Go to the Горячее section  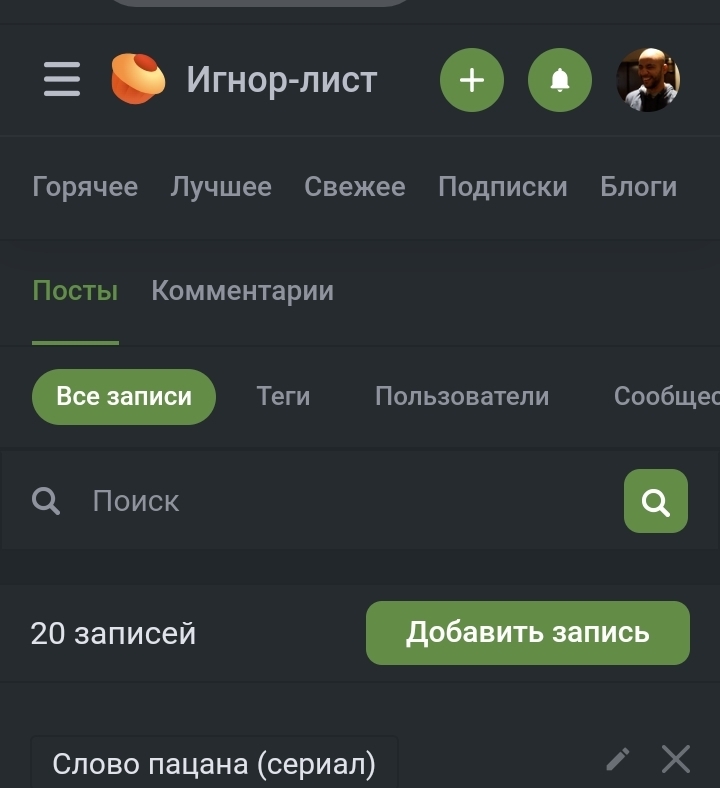point(85,187)
